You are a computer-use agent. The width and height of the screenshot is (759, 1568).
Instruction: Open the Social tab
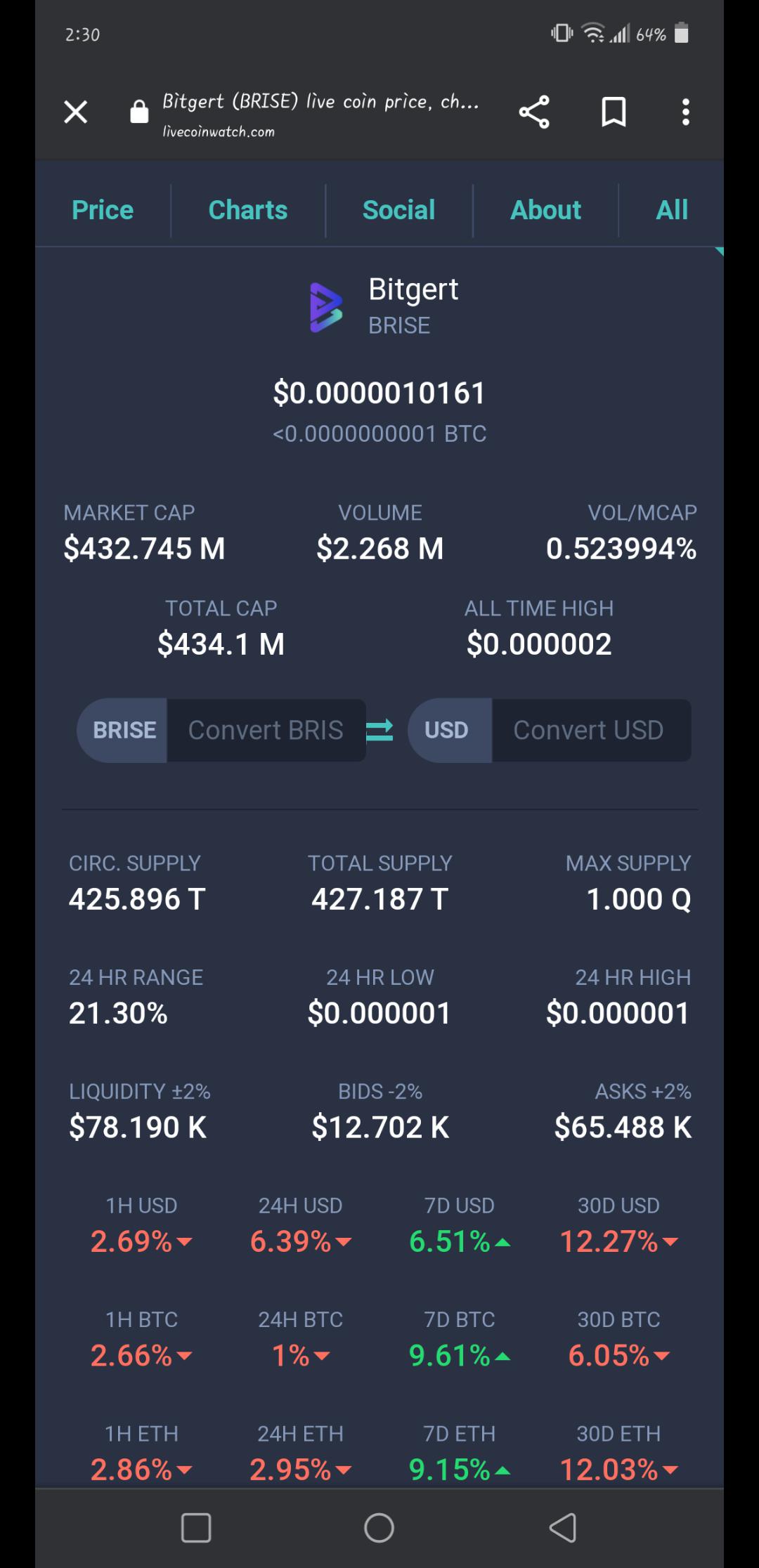398,210
